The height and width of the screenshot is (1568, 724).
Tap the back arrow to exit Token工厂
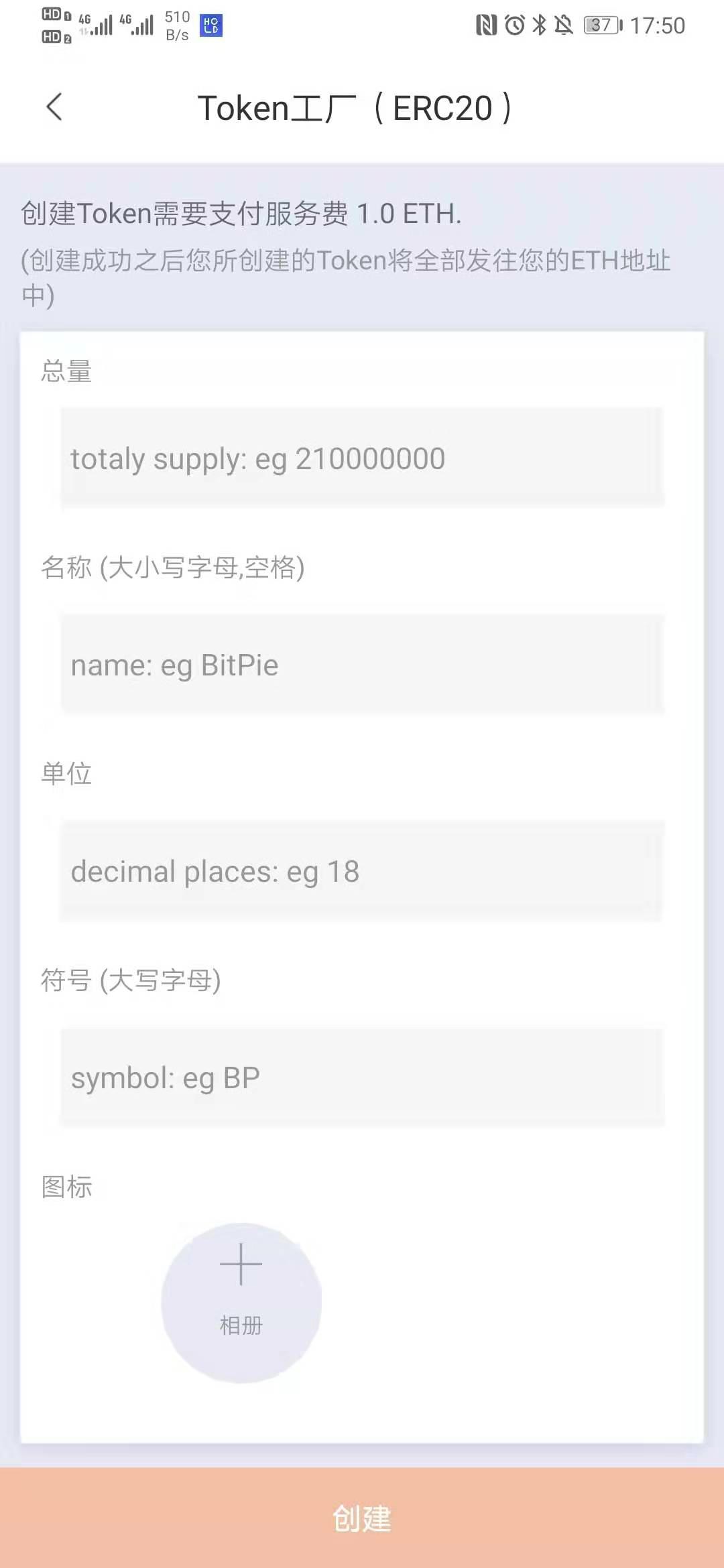click(x=54, y=107)
